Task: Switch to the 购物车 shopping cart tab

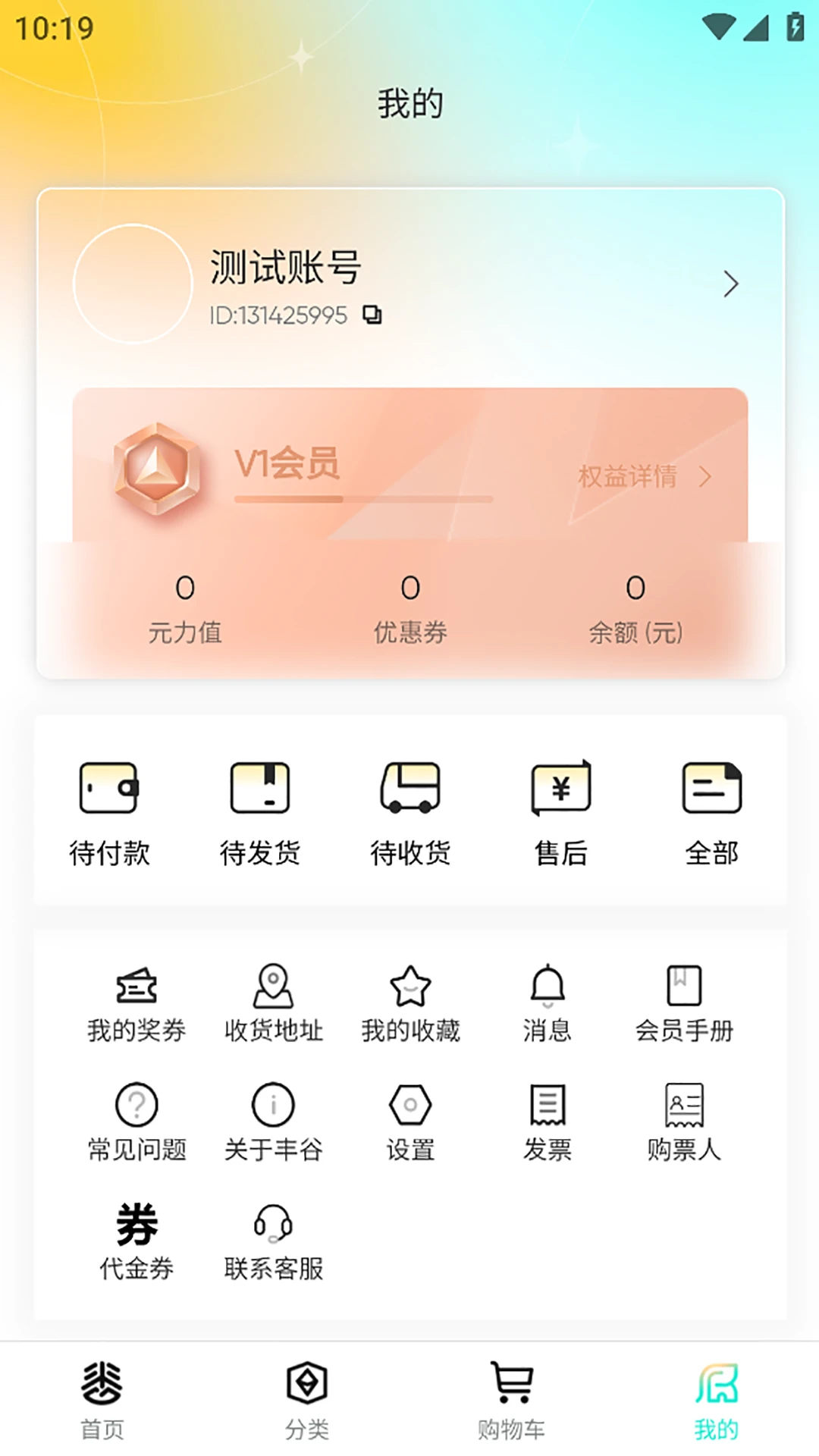Action: point(512,1407)
